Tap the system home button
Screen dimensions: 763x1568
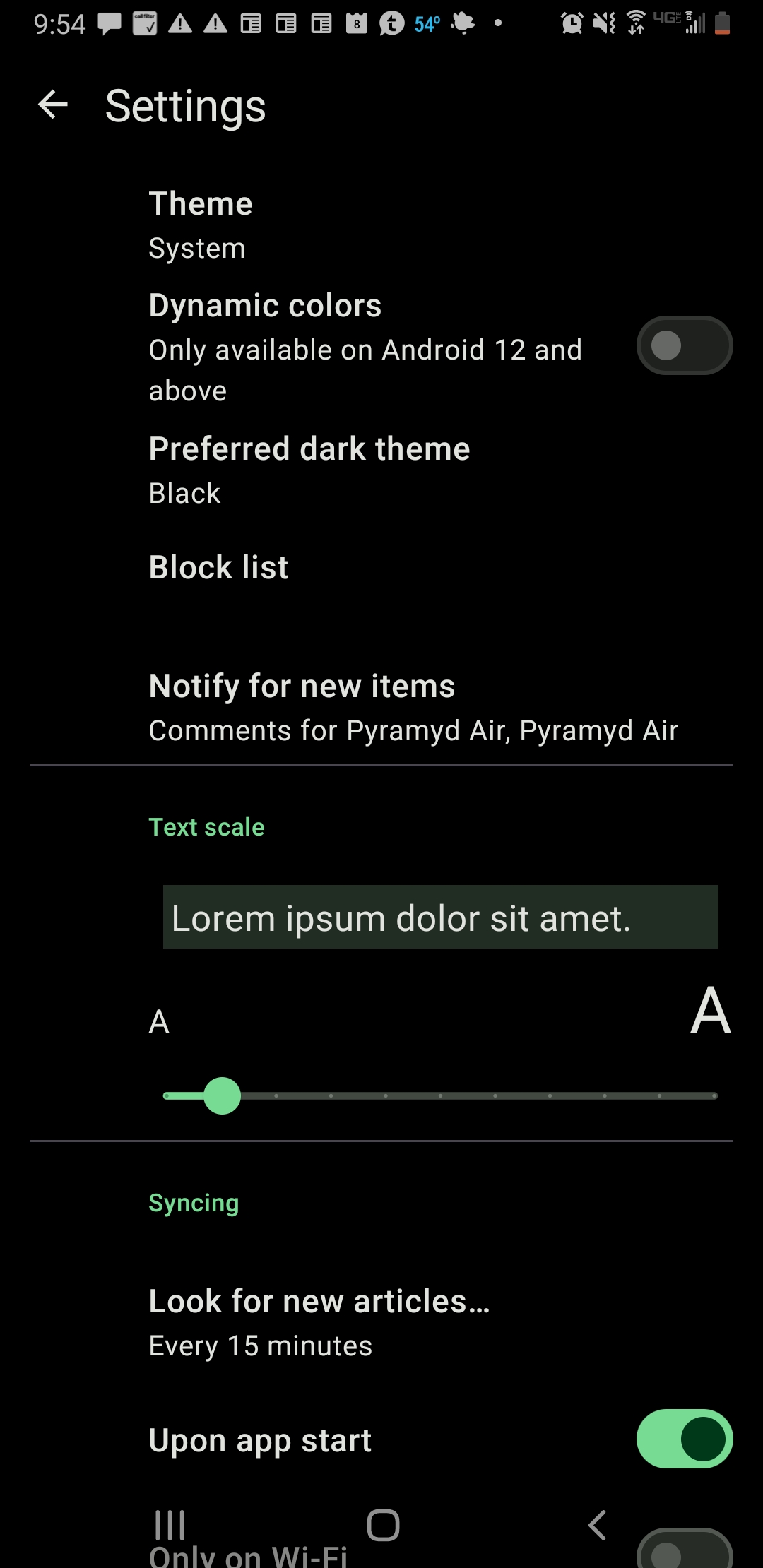383,1525
